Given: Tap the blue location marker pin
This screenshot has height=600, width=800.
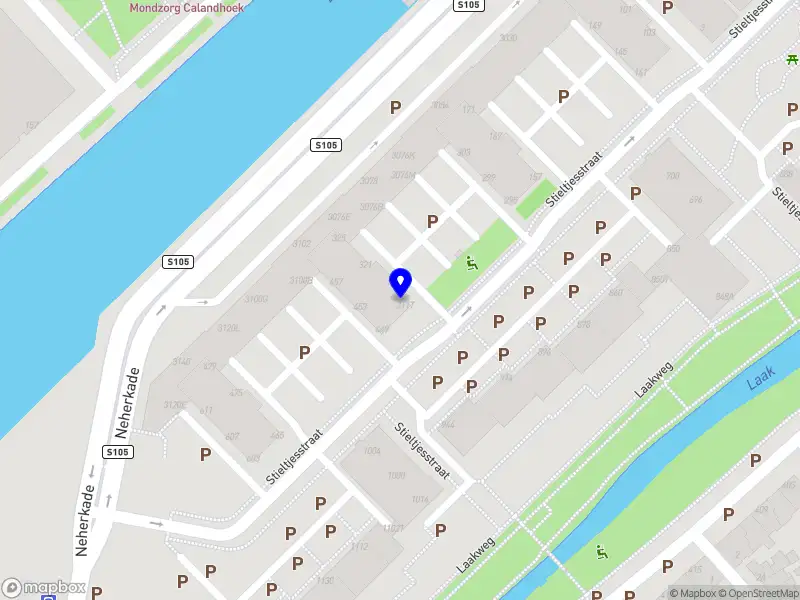Looking at the screenshot, I should (x=401, y=283).
